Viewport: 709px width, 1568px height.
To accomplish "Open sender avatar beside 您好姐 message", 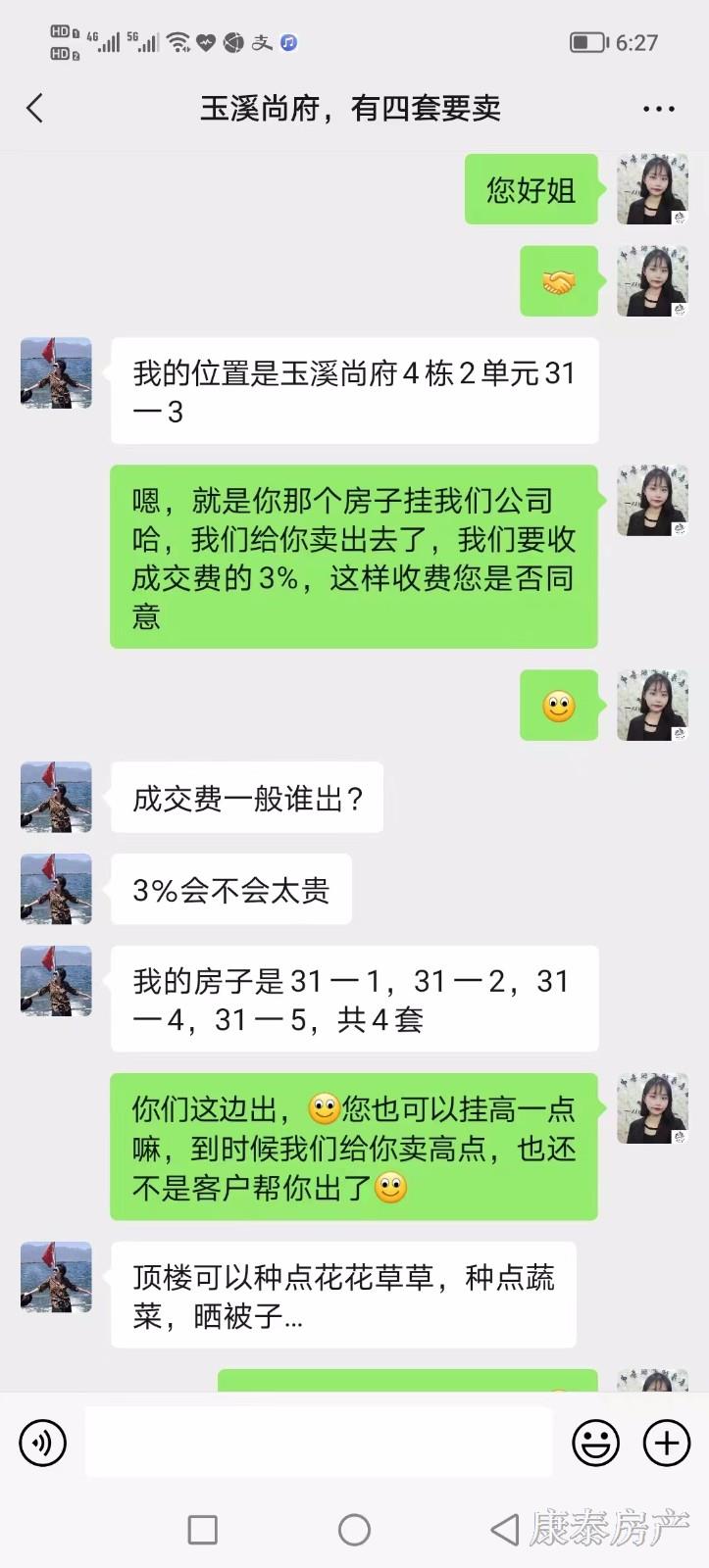I will [x=652, y=189].
